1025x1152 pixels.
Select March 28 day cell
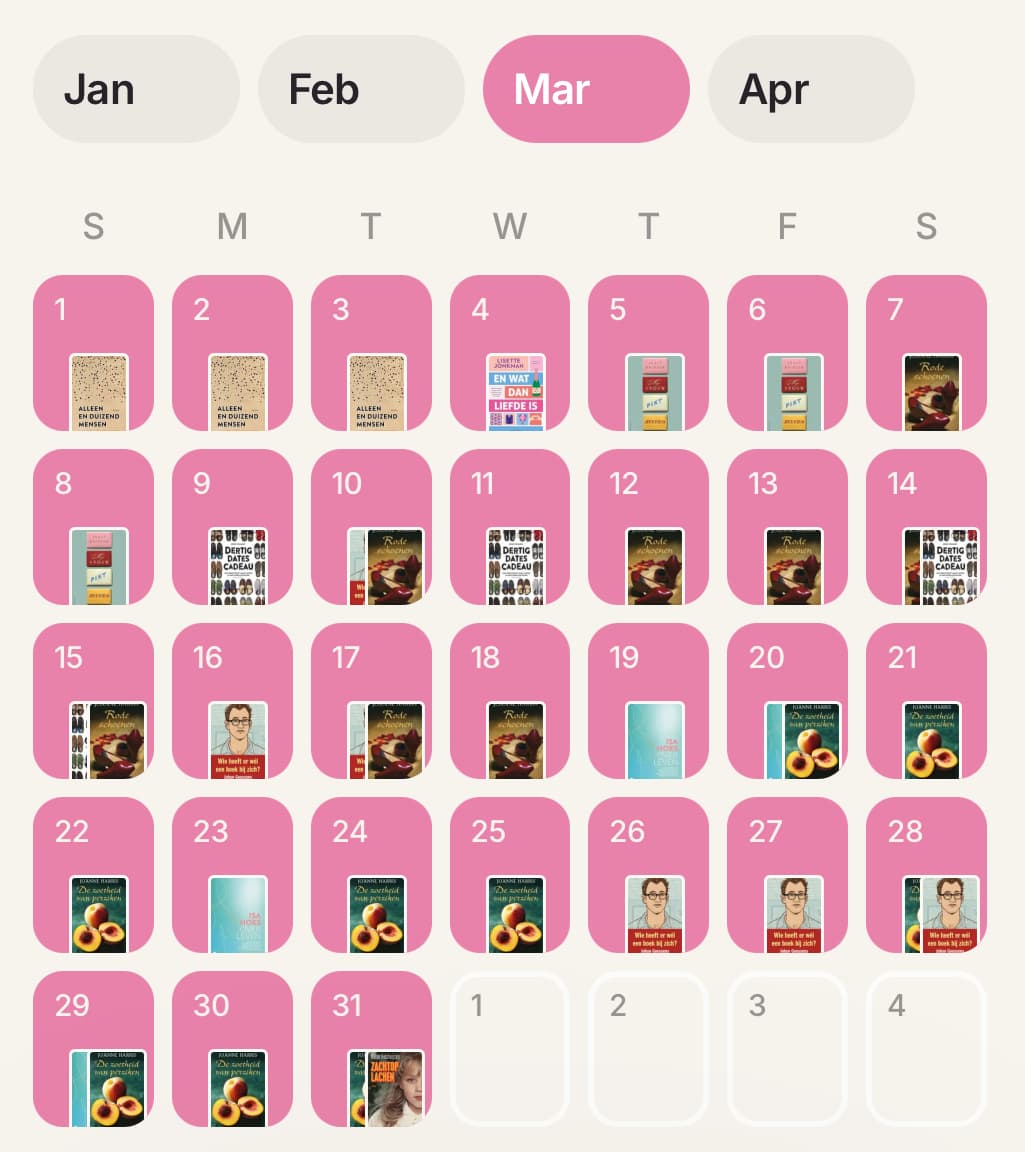(x=926, y=875)
